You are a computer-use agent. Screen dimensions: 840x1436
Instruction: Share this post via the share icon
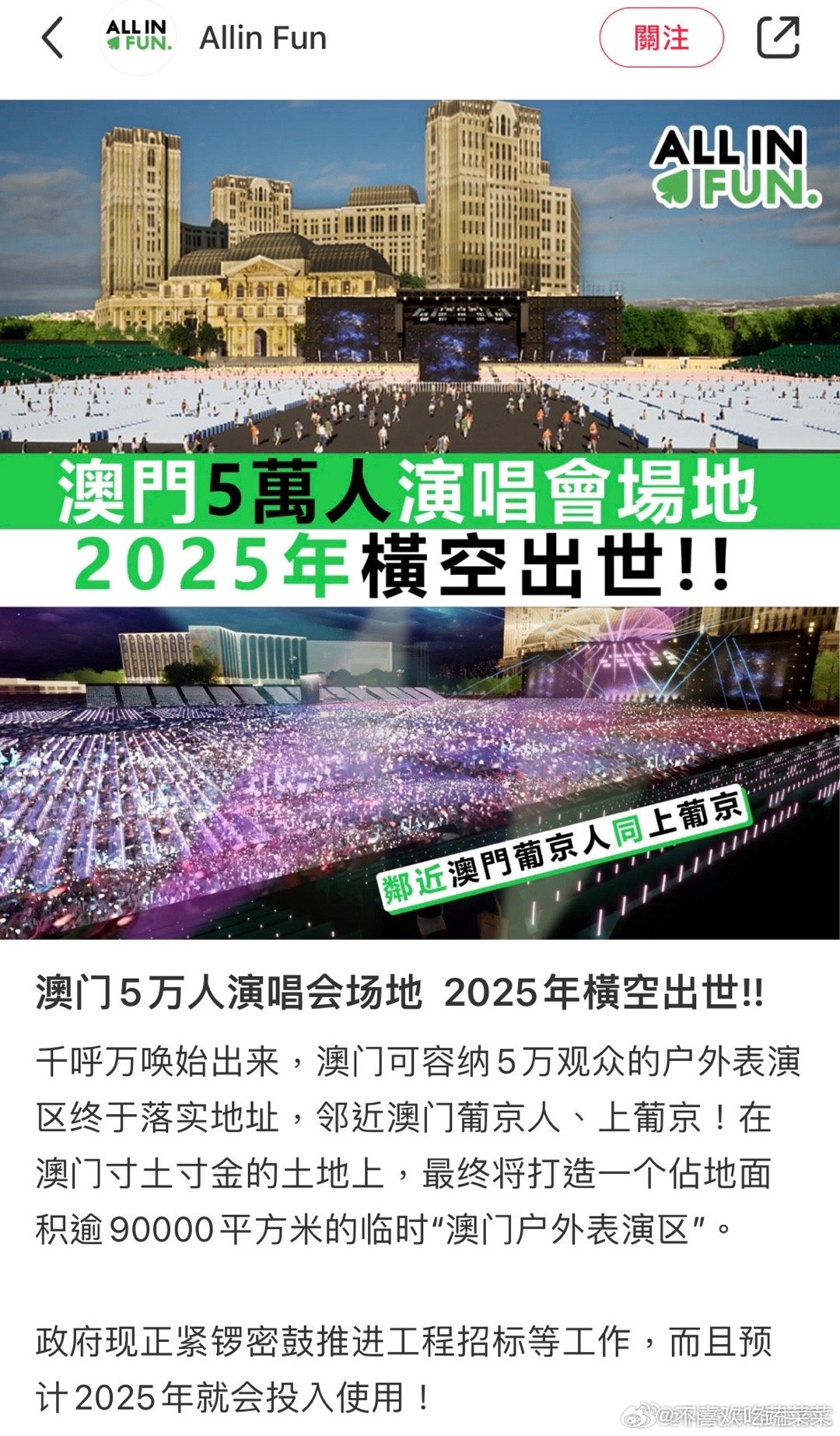(x=779, y=37)
